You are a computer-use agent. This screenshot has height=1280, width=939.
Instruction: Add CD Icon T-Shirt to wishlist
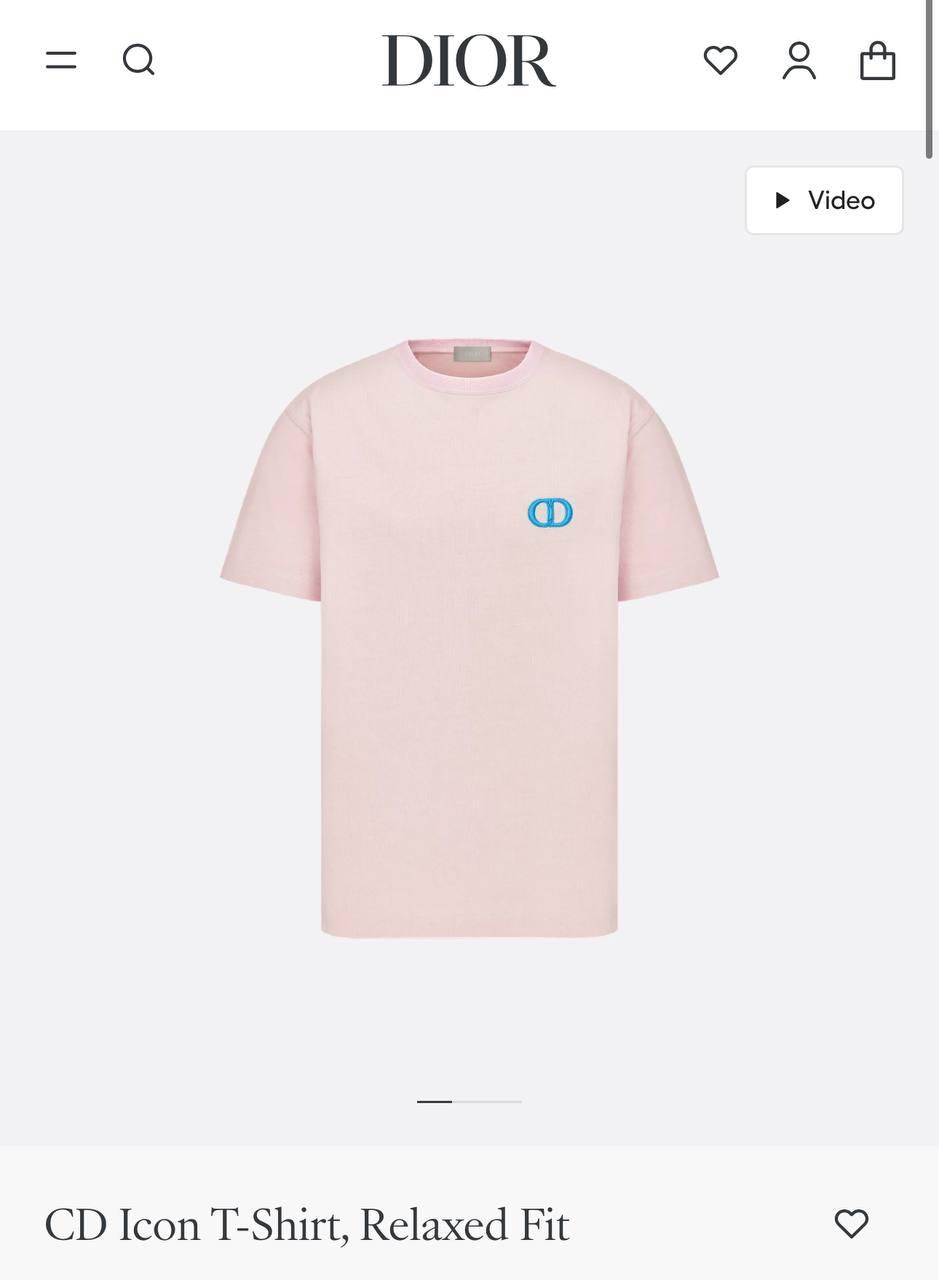851,1223
